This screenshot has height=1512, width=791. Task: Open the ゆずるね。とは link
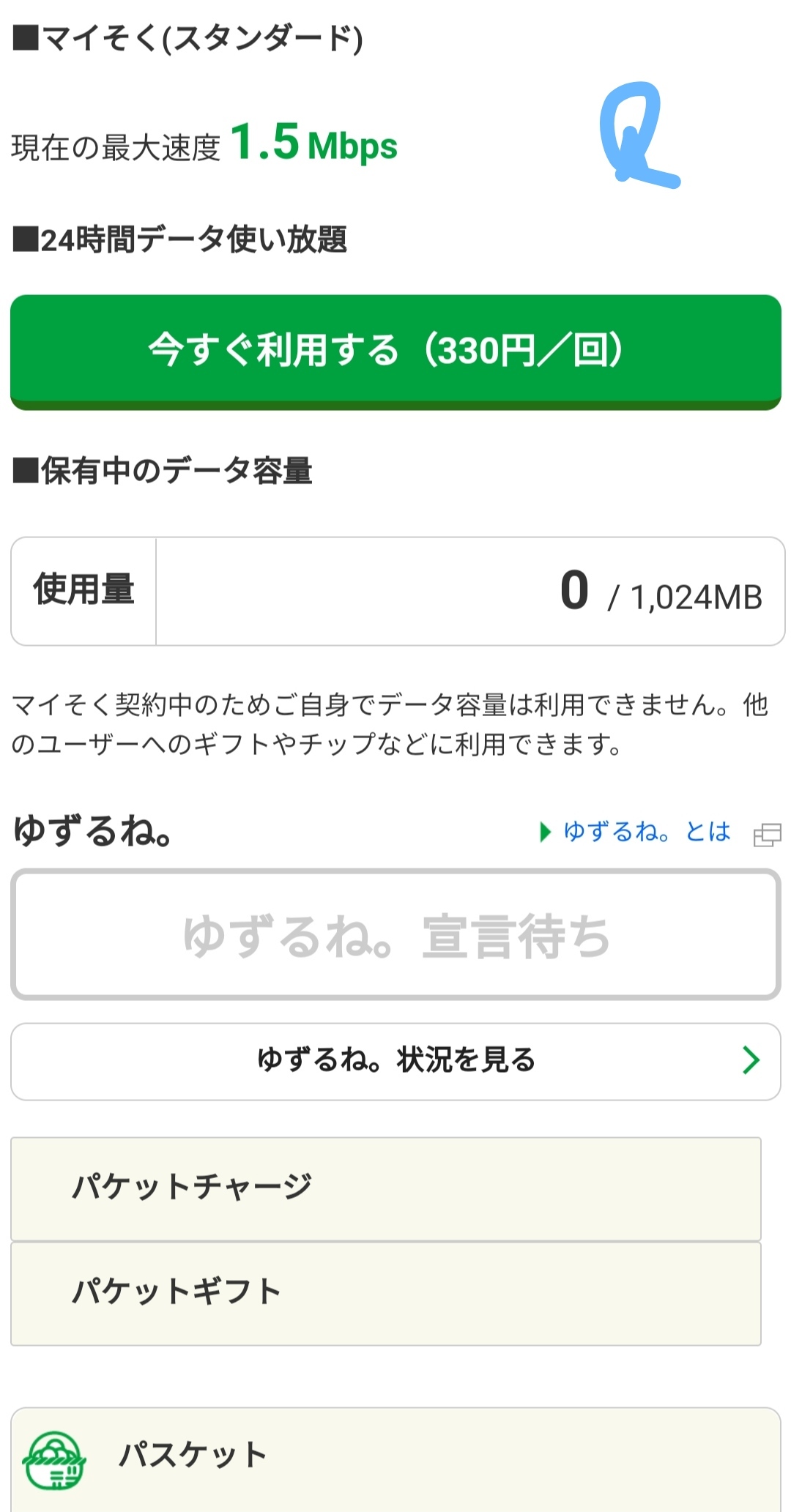(x=647, y=832)
